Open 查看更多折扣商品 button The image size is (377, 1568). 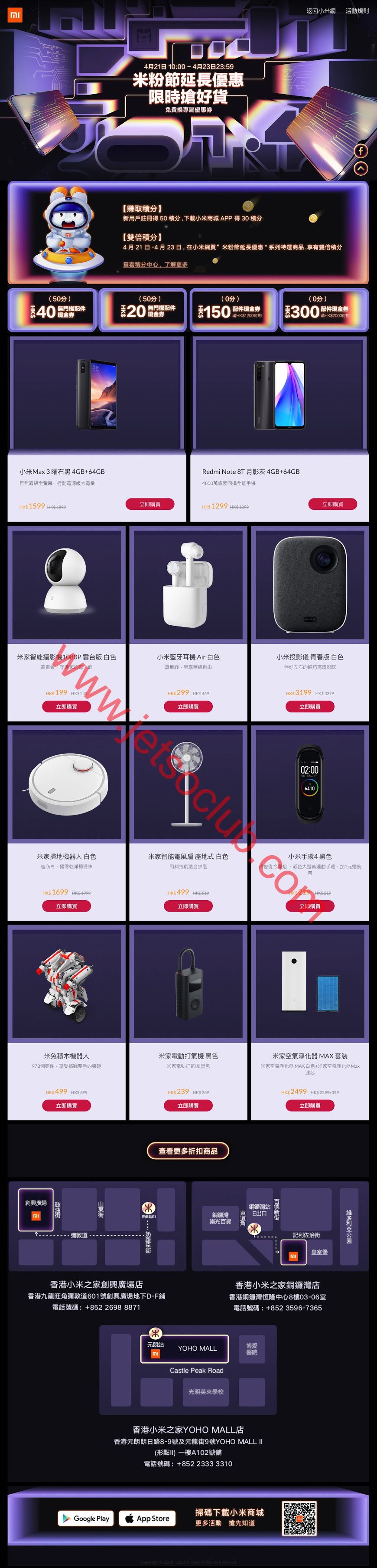tap(188, 1151)
